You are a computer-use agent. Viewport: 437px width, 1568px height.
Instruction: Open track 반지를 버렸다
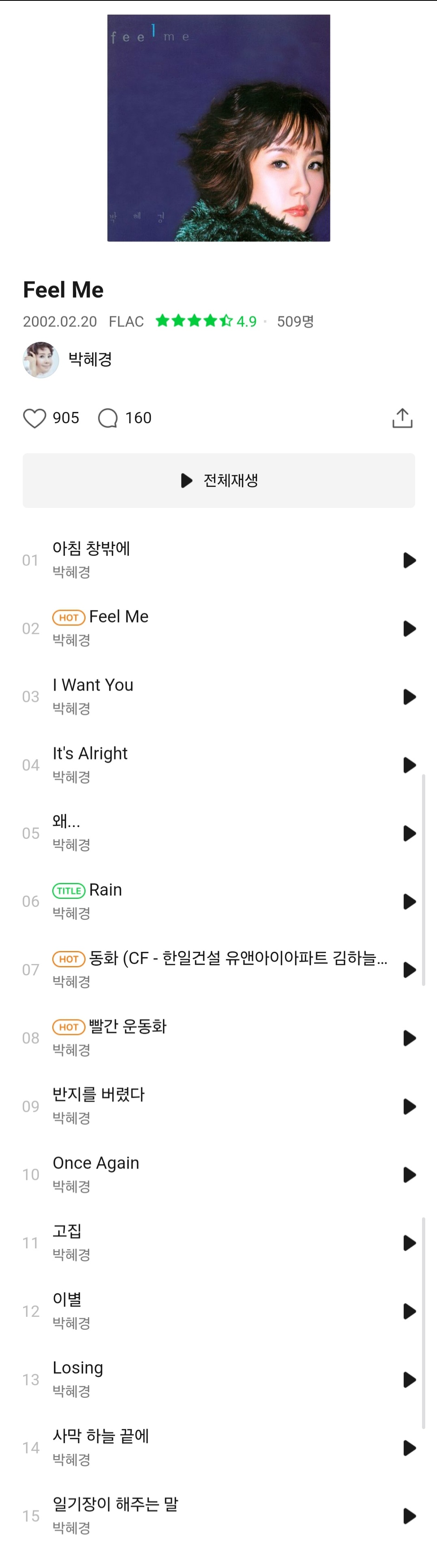tap(99, 1094)
